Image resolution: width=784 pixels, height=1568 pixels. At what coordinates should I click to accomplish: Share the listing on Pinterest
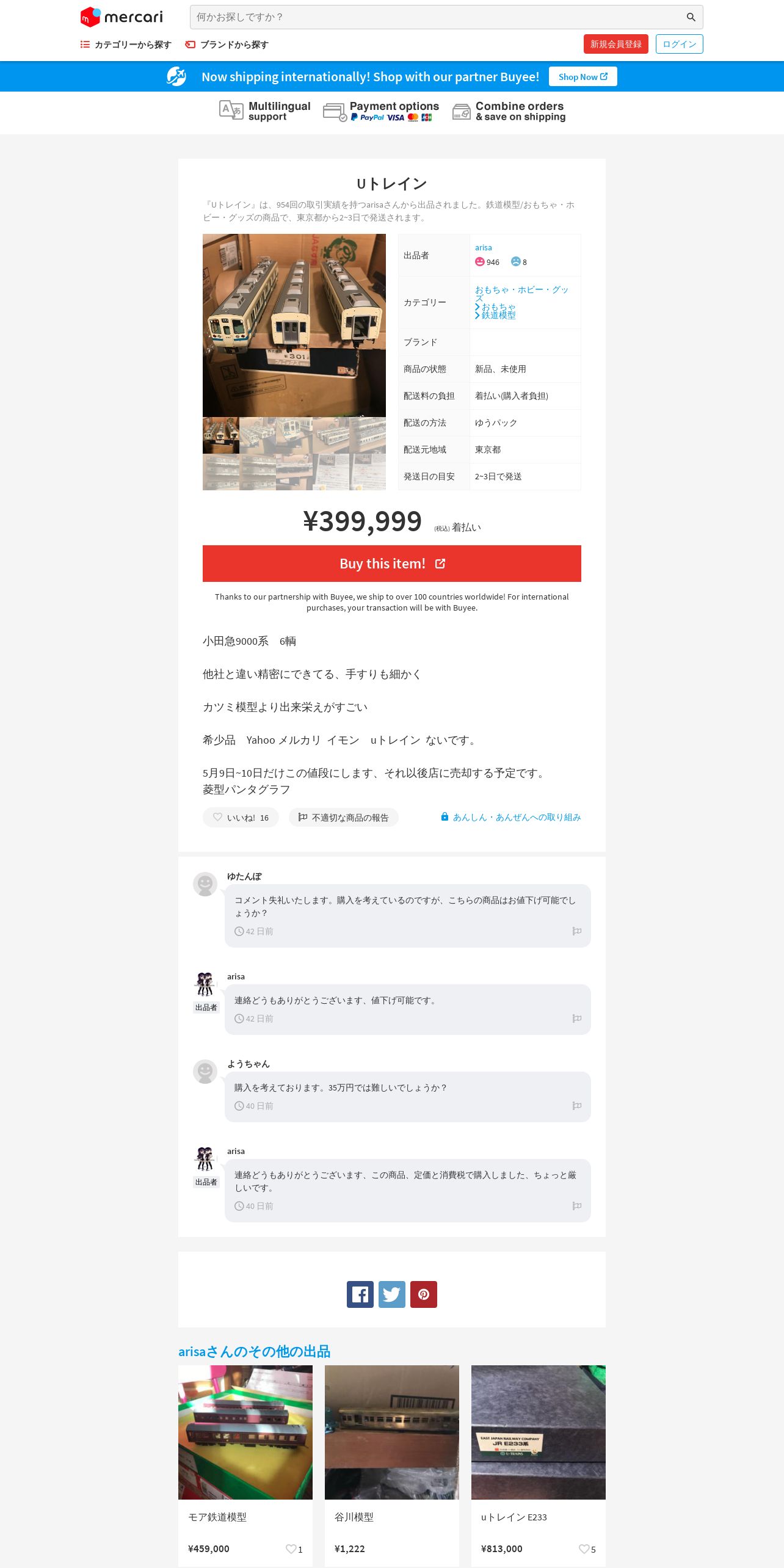tap(424, 1294)
